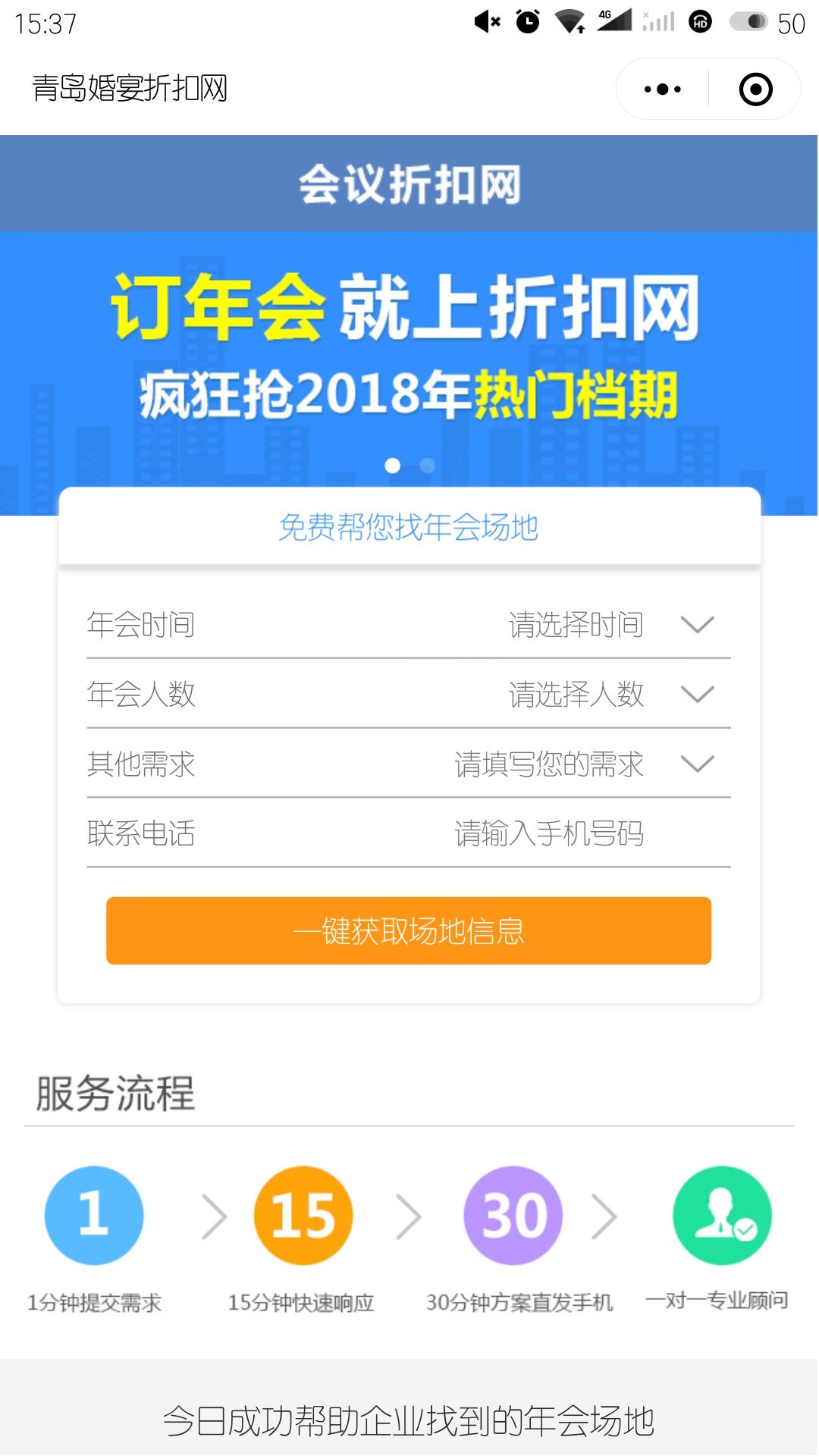This screenshot has height=1456, width=819.
Task: Select the second banner page dot
Action: point(428,465)
